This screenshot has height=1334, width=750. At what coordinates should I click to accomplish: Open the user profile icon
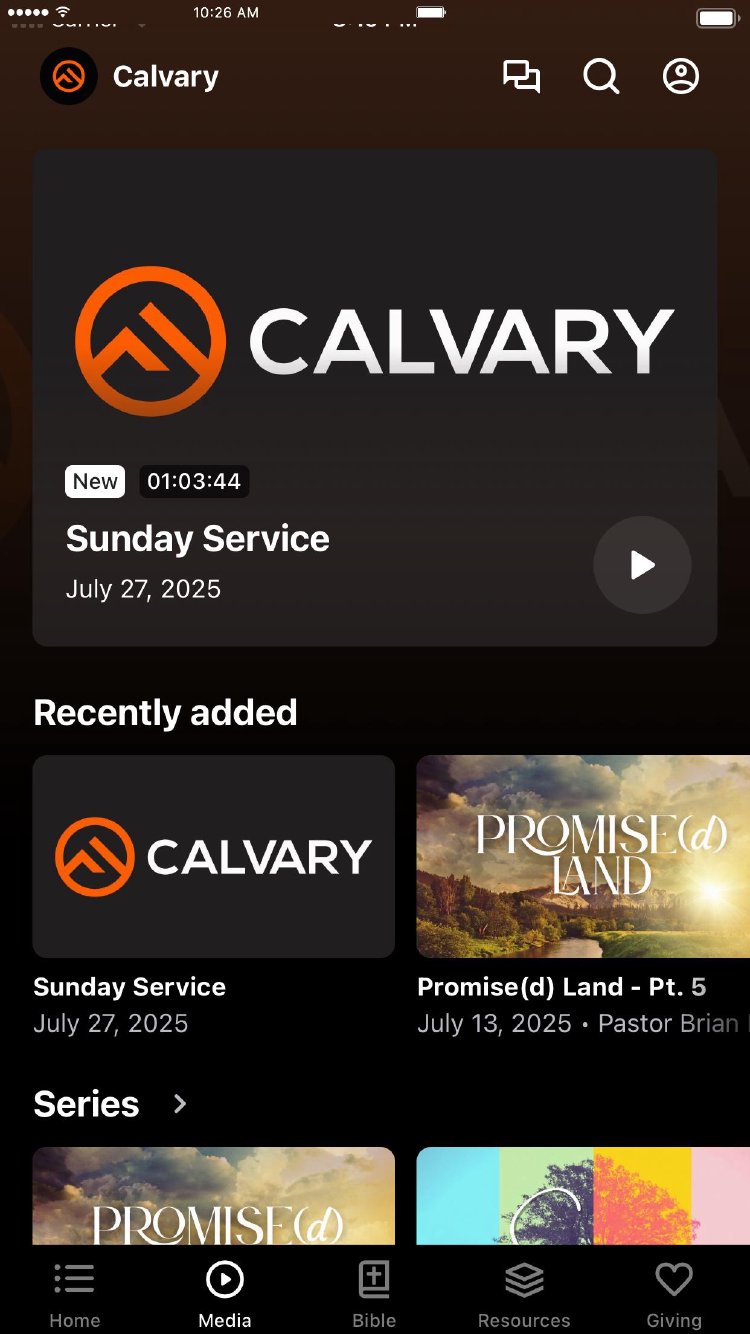[681, 77]
